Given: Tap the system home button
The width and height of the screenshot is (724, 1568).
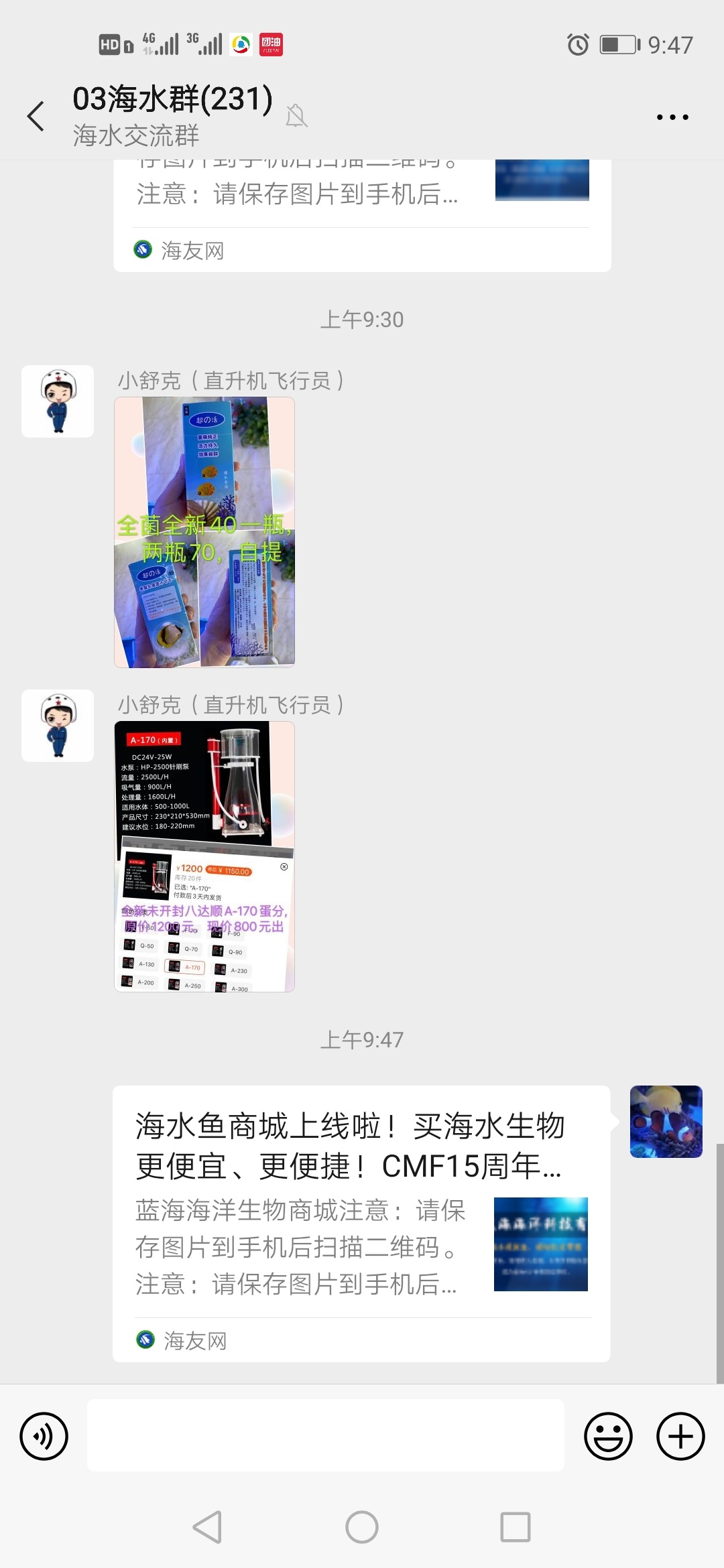Looking at the screenshot, I should click(x=362, y=1528).
